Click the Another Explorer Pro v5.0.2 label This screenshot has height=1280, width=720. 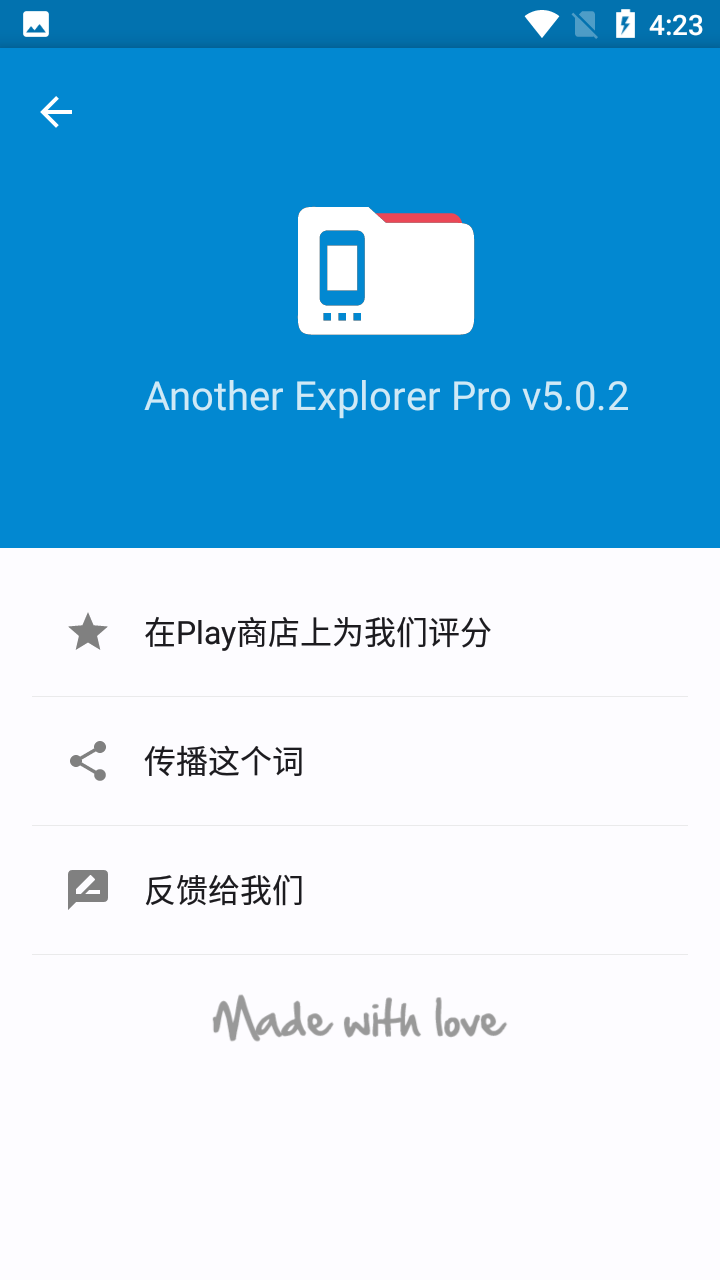coord(387,396)
